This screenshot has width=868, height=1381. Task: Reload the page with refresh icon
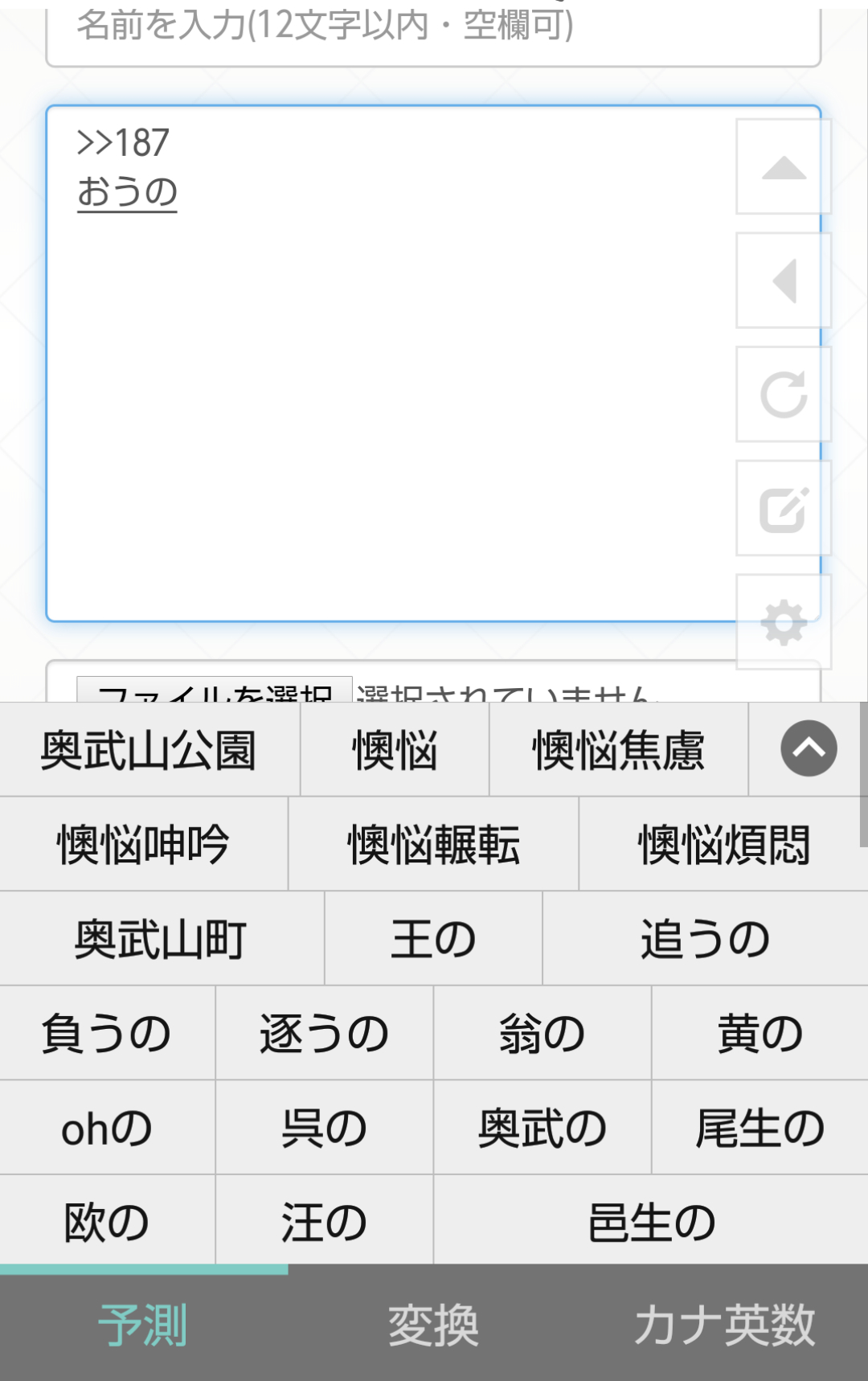pyautogui.click(x=783, y=394)
